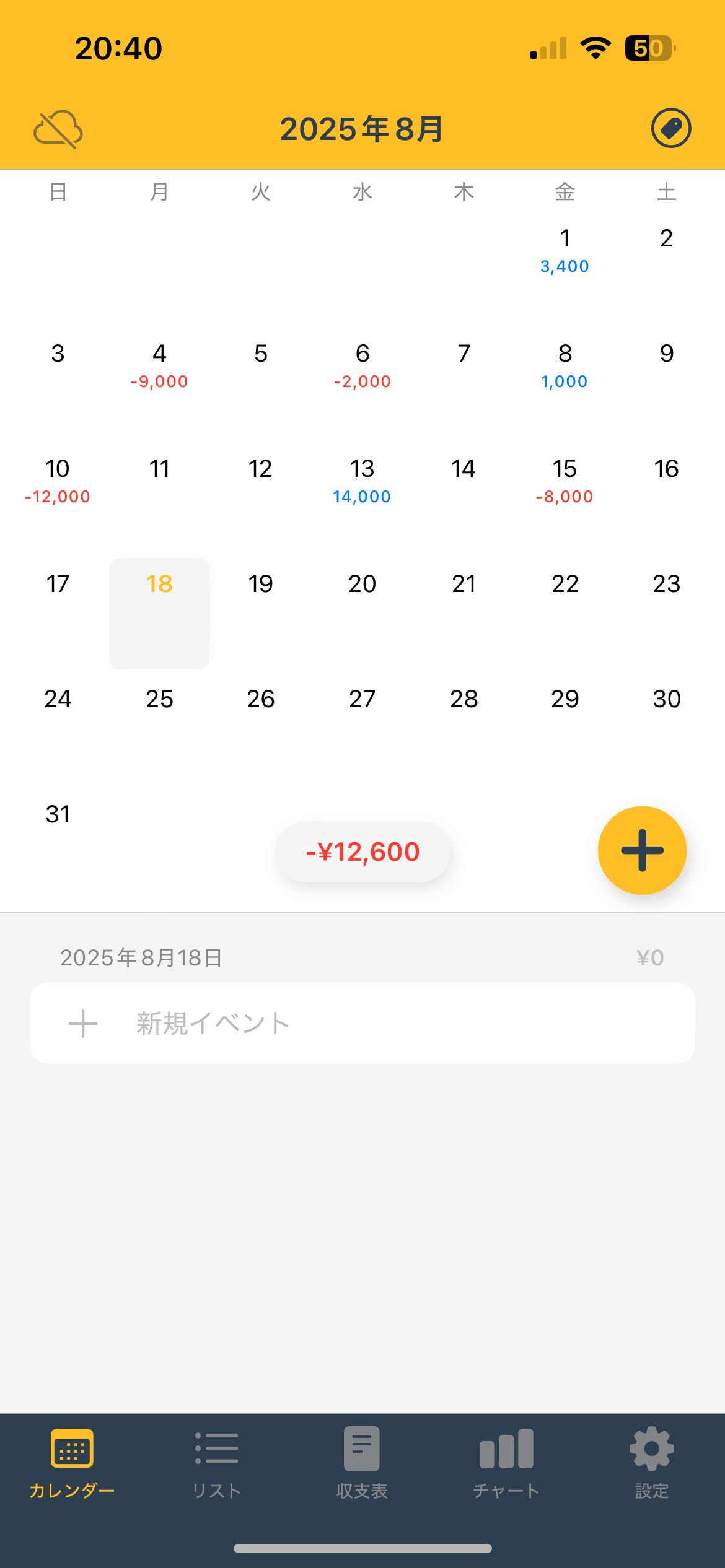Select August 4 showing -9,000

click(159, 365)
